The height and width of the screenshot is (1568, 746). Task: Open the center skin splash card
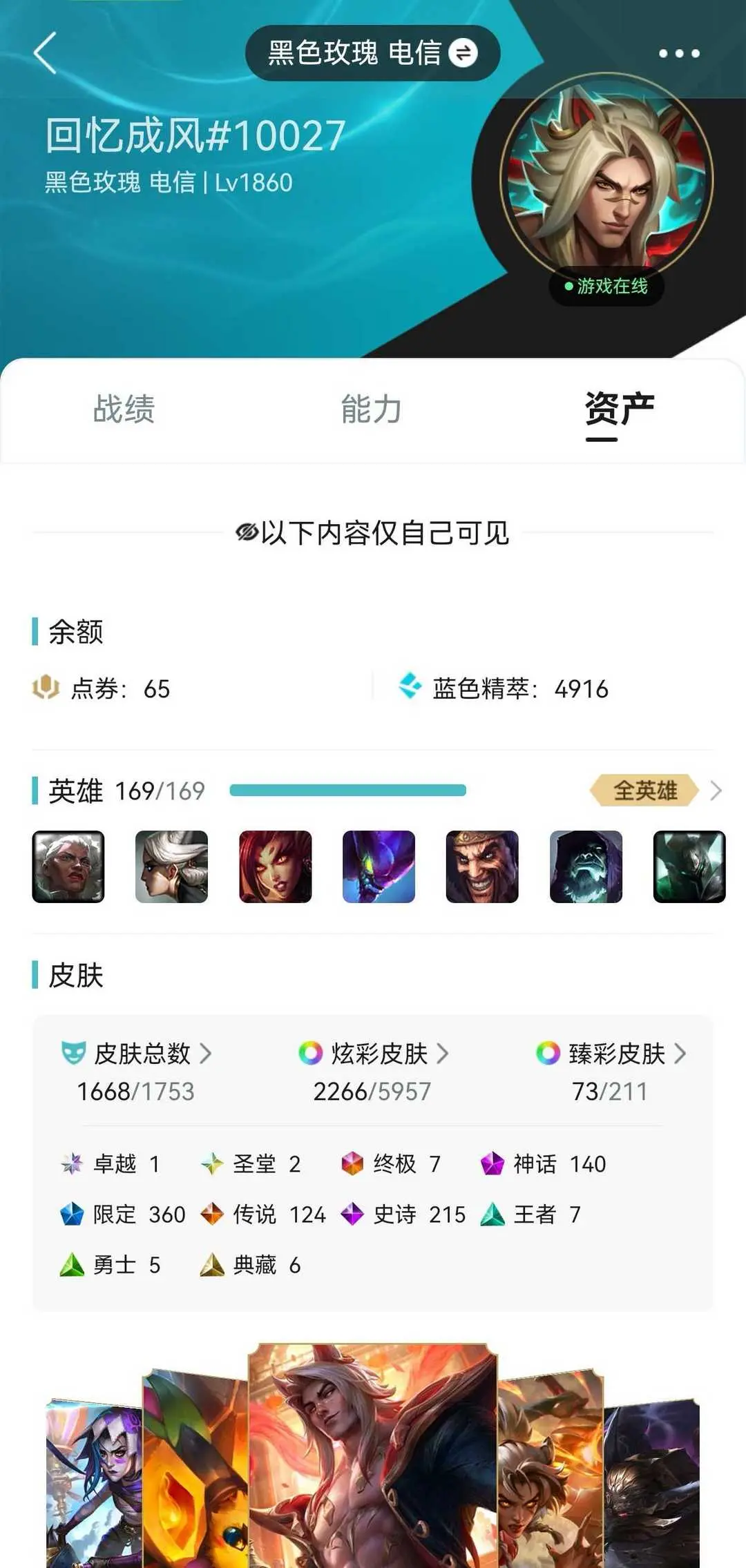pos(372,1457)
